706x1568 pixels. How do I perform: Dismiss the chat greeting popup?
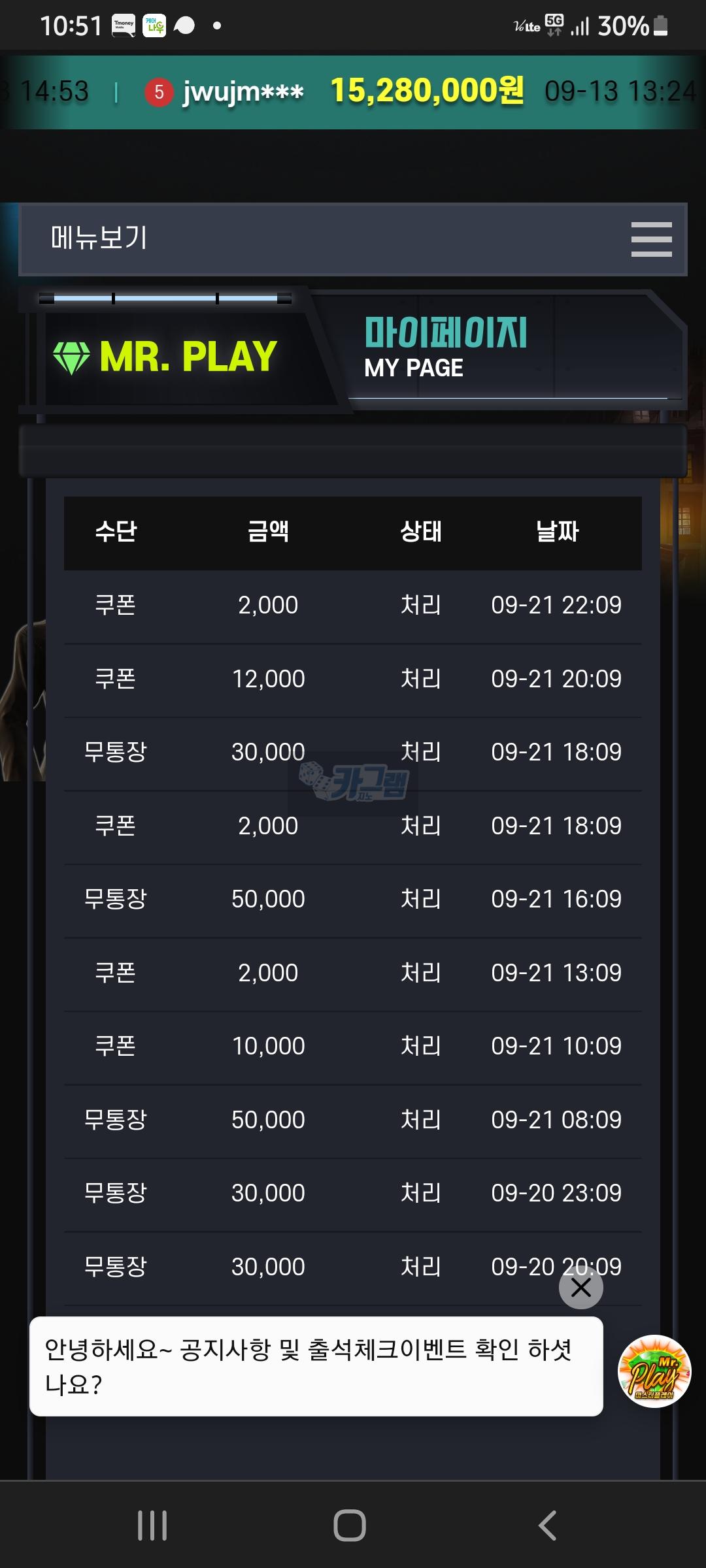click(580, 1288)
